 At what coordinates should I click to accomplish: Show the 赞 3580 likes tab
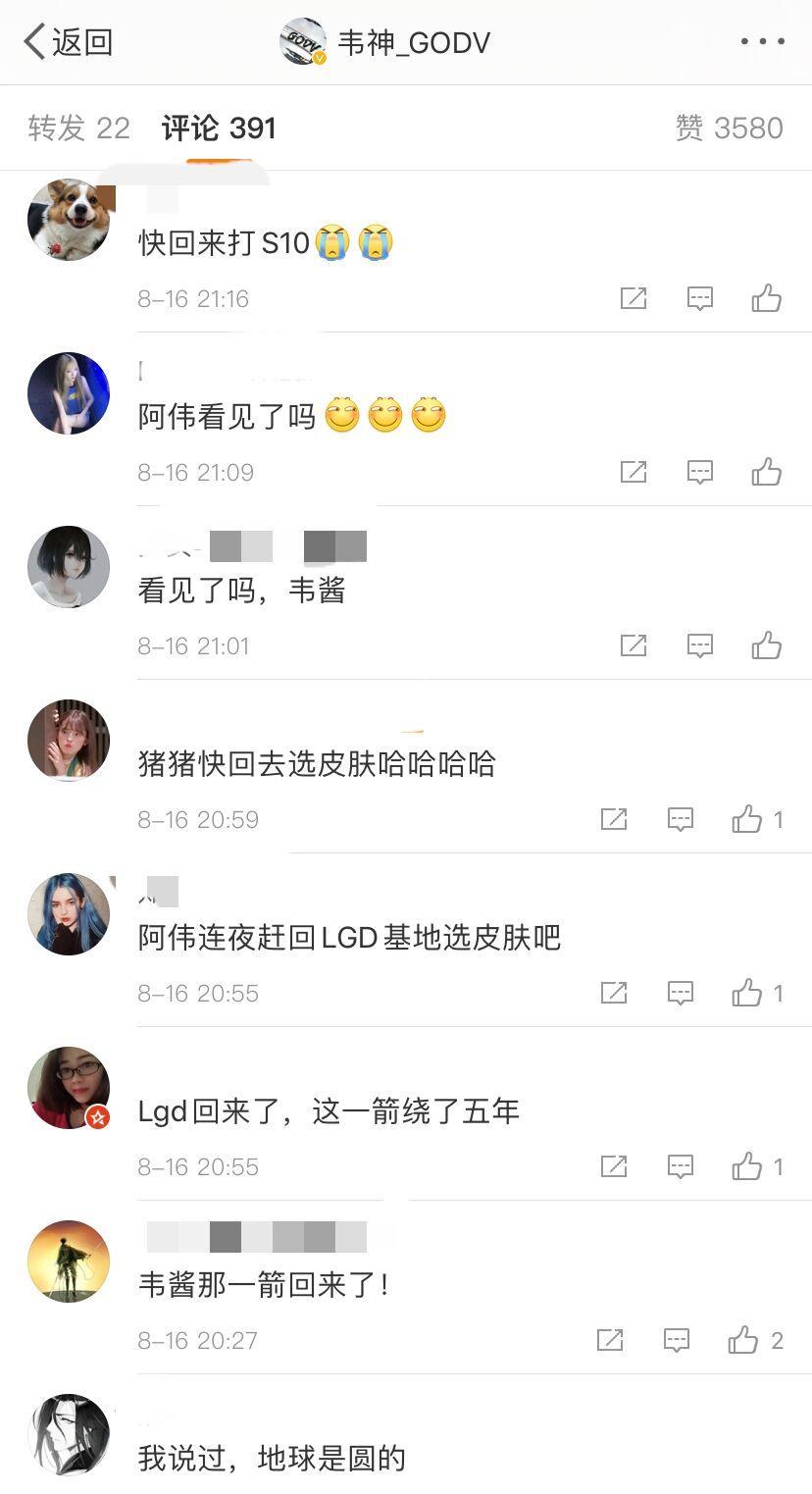729,128
